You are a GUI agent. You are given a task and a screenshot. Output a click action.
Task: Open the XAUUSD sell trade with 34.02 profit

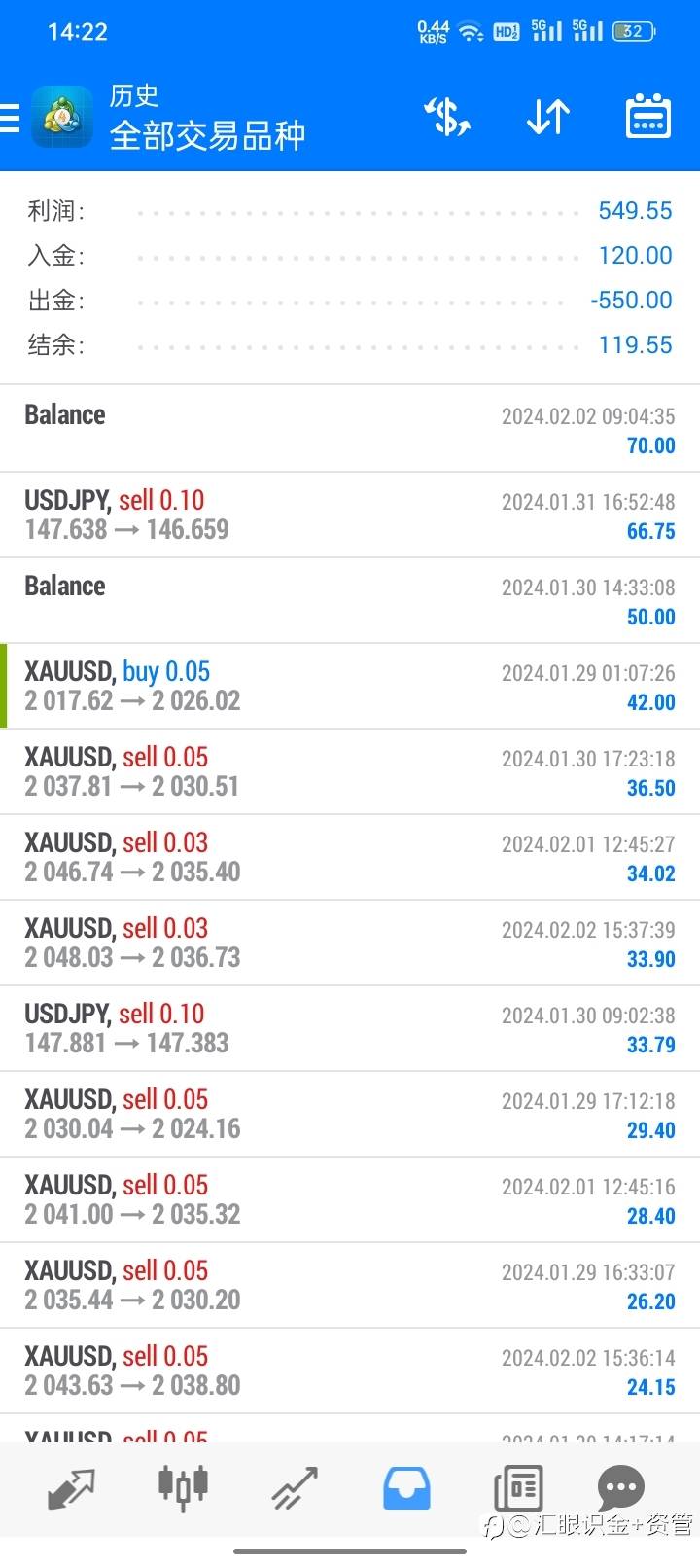(350, 858)
